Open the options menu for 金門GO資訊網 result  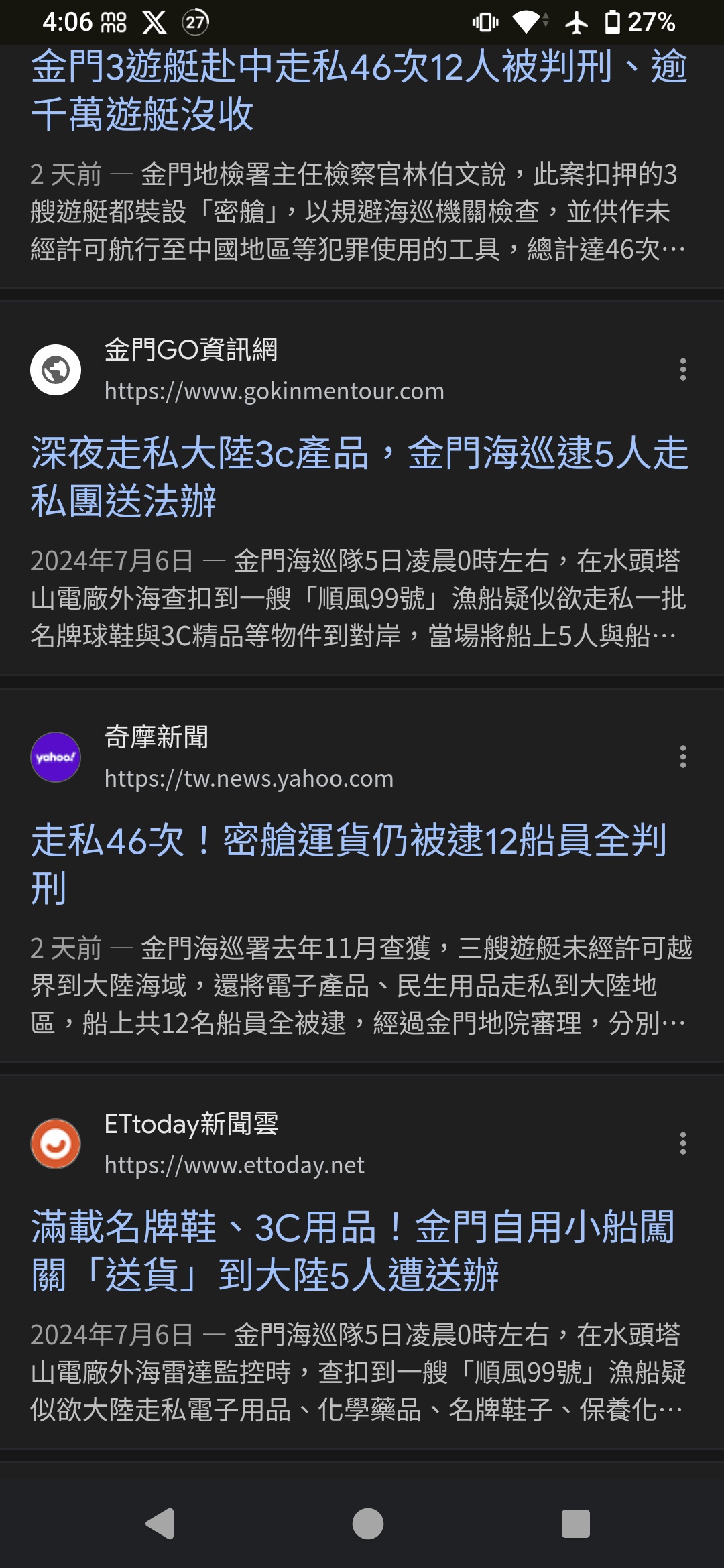[682, 369]
